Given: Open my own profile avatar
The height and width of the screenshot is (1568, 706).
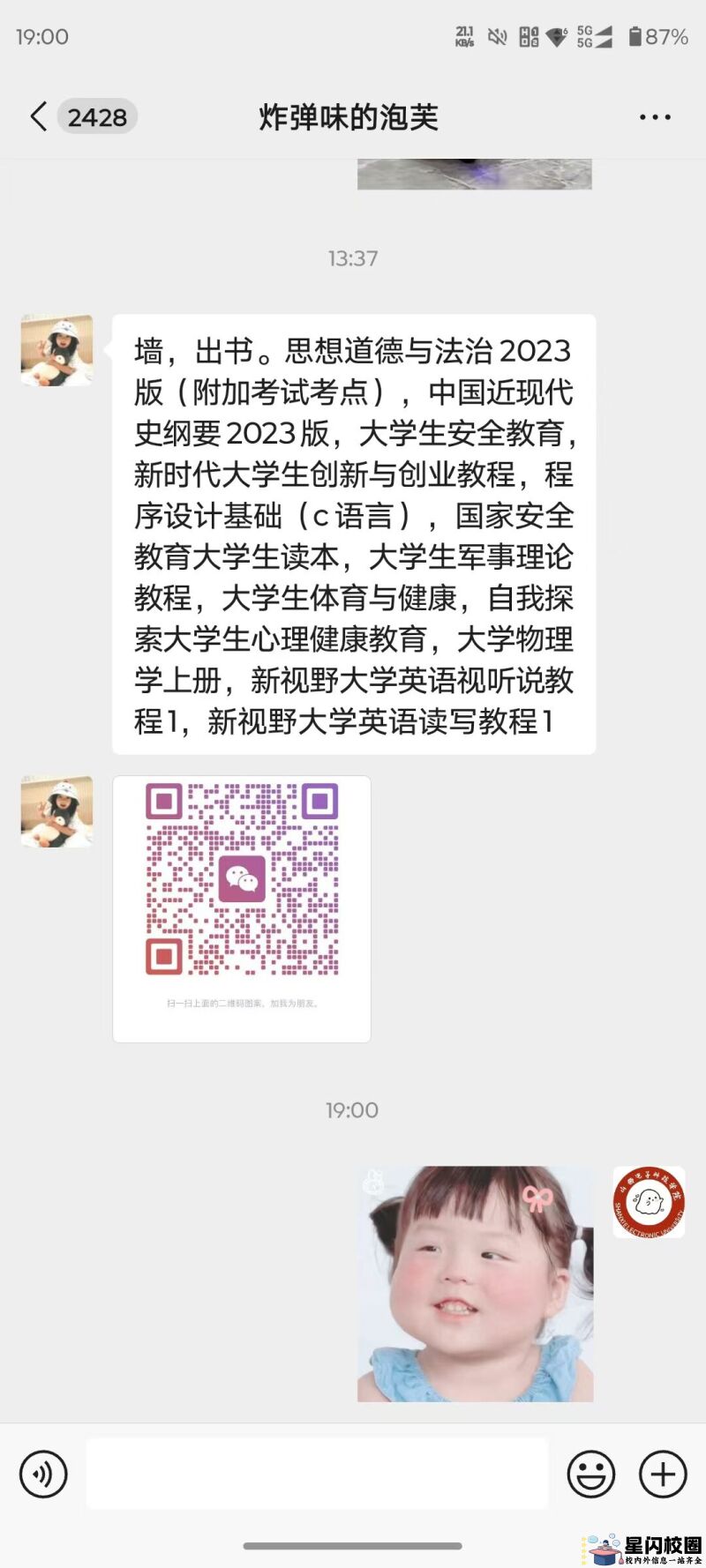Looking at the screenshot, I should click(649, 1202).
